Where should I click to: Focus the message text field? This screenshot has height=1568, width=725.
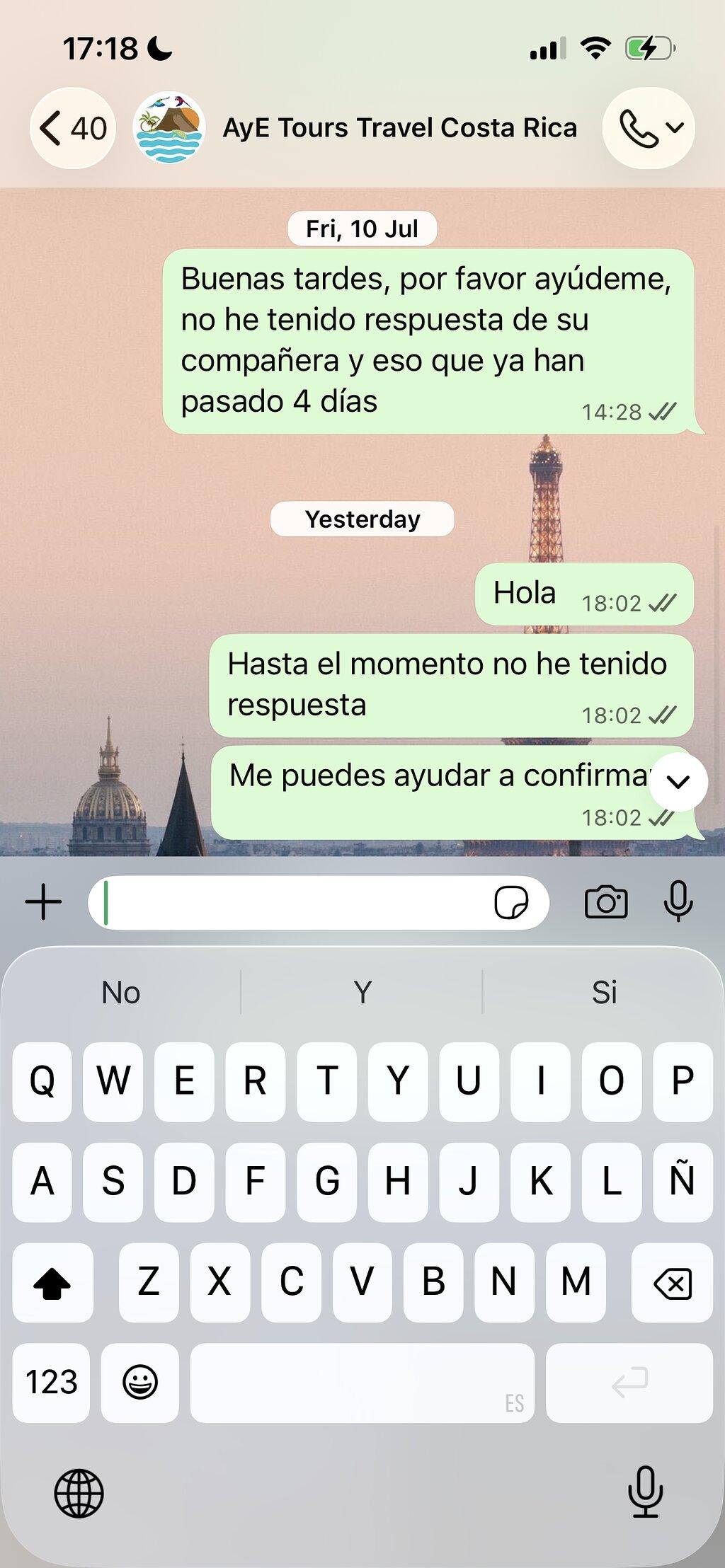pyautogui.click(x=292, y=902)
